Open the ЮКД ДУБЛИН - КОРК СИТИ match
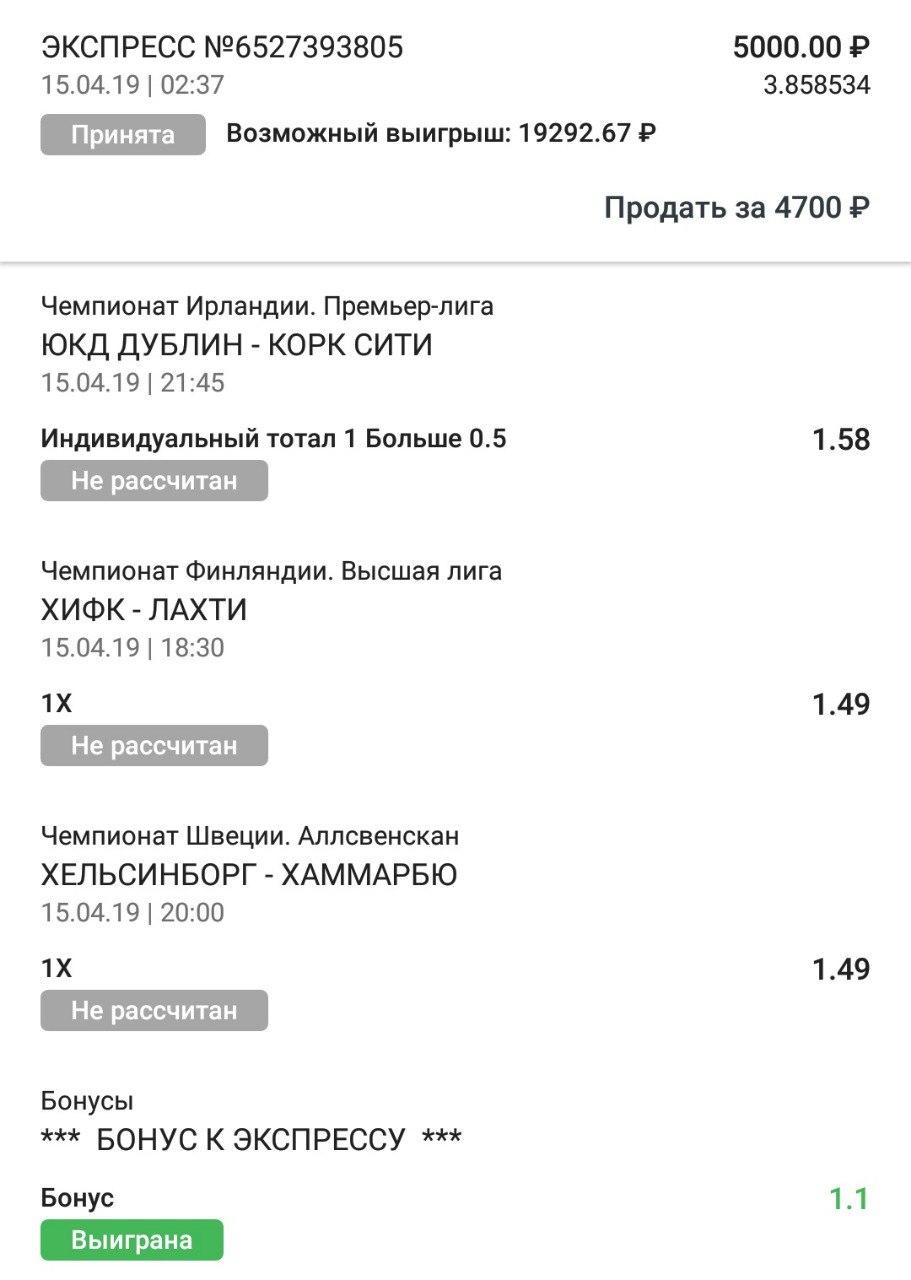 (x=237, y=345)
